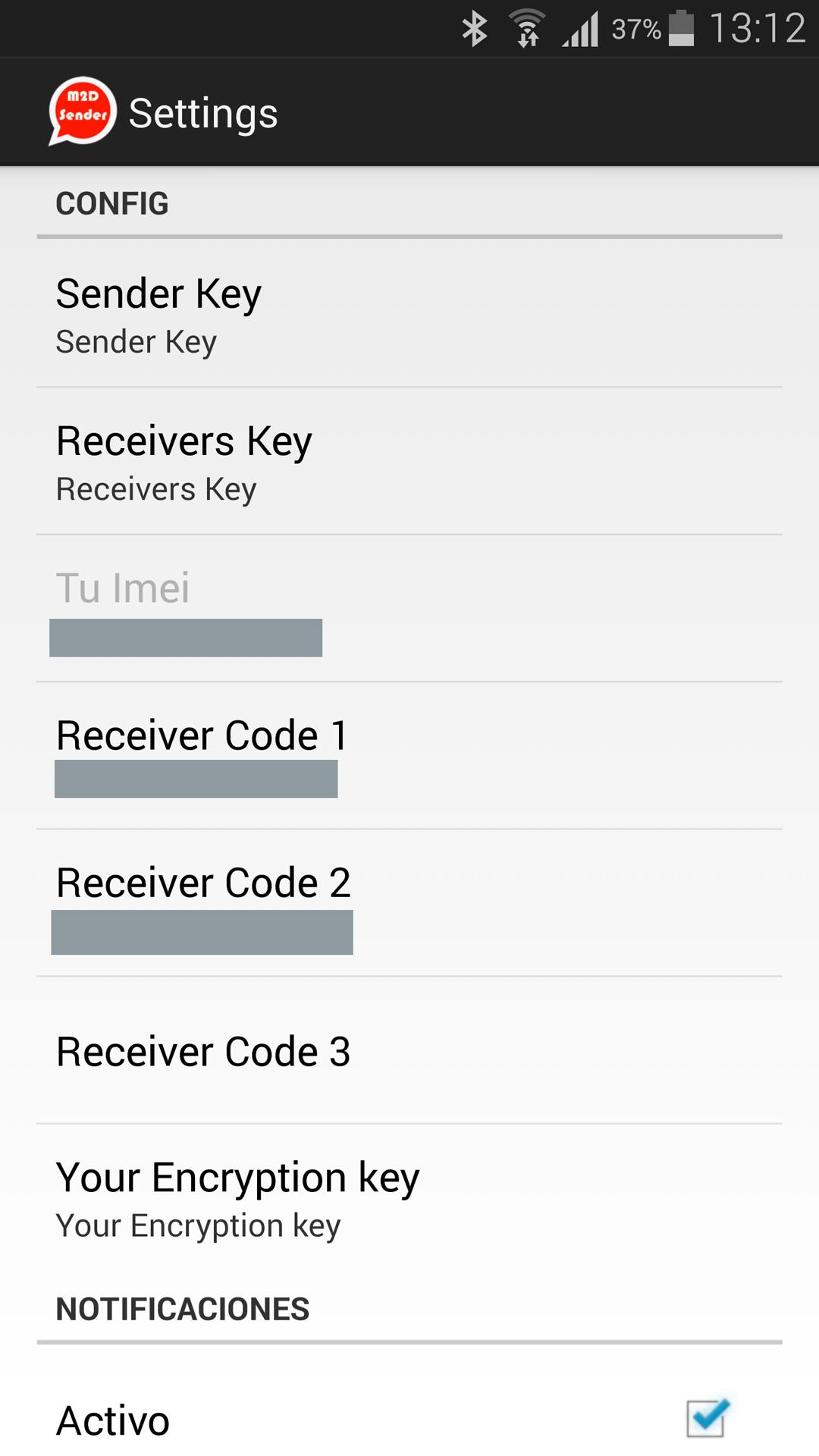Tap the M2D Sender app icon
Screen dimensions: 819x1456
click(x=83, y=111)
